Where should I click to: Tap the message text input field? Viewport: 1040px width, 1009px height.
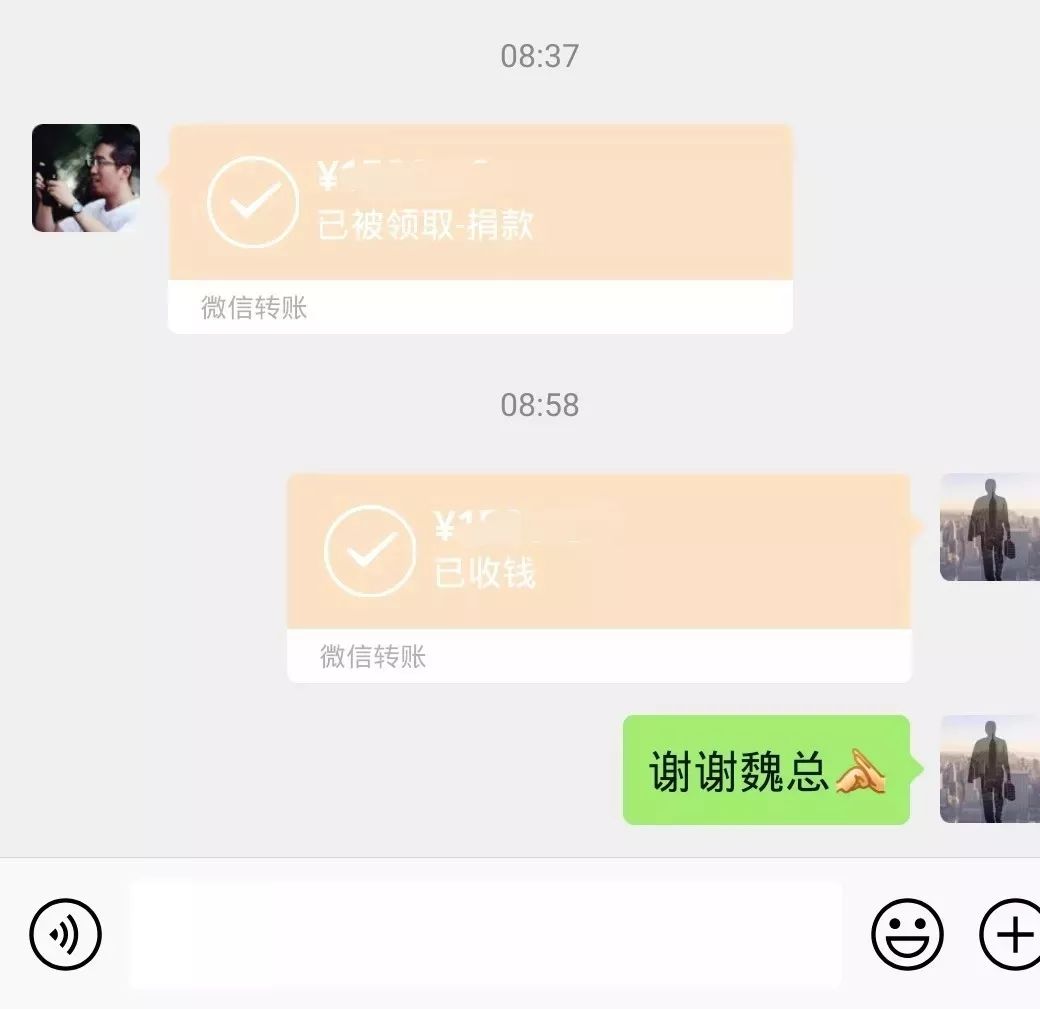click(x=485, y=935)
